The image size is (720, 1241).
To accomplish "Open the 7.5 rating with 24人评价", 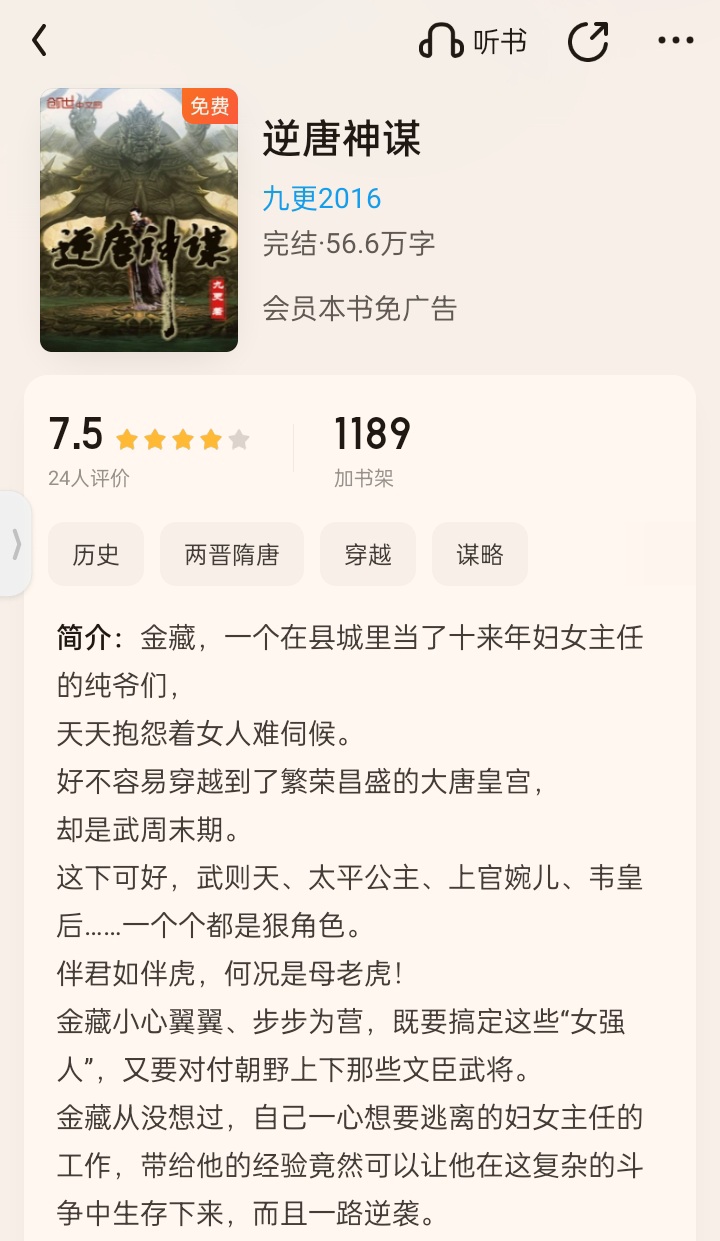I will click(x=149, y=451).
